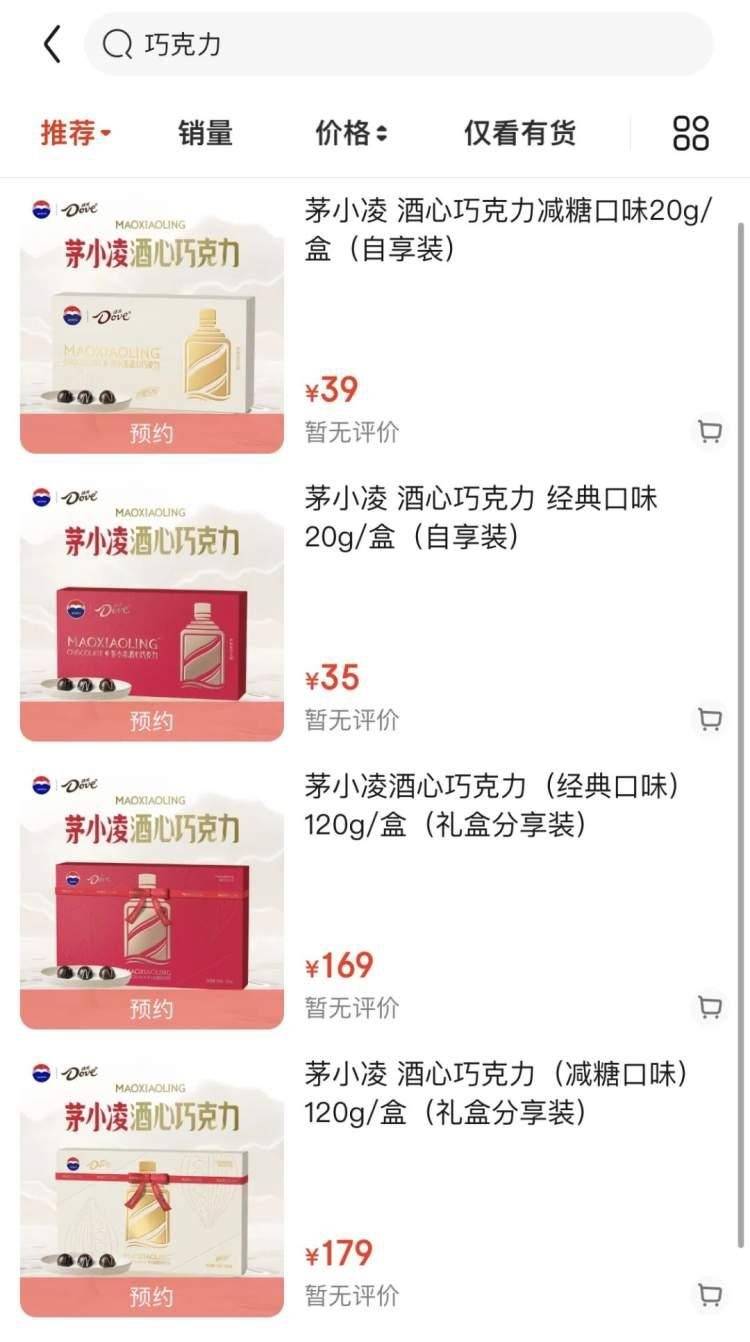Add the ¥179 gift box to cart
The image size is (750, 1342).
tap(710, 1294)
